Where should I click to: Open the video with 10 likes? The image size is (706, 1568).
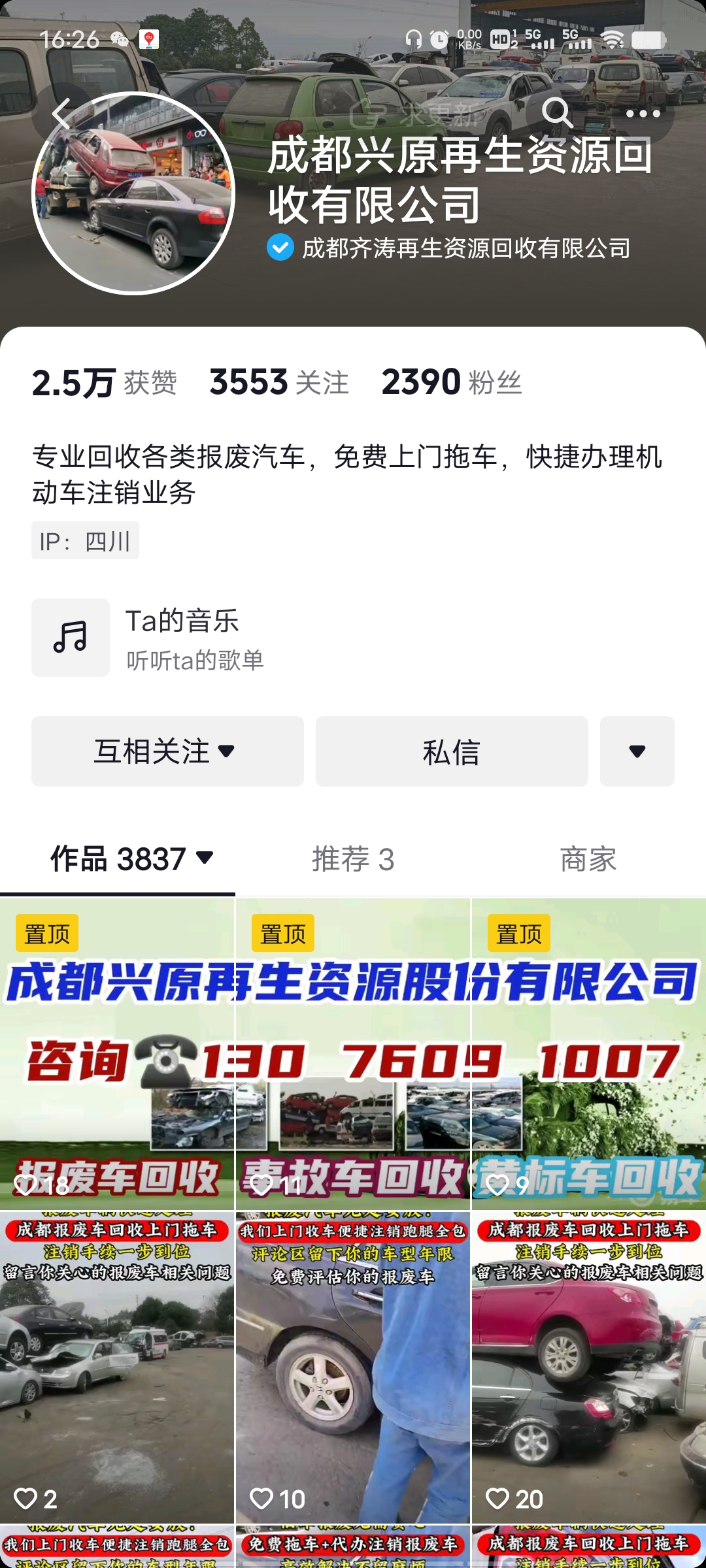point(353,1365)
